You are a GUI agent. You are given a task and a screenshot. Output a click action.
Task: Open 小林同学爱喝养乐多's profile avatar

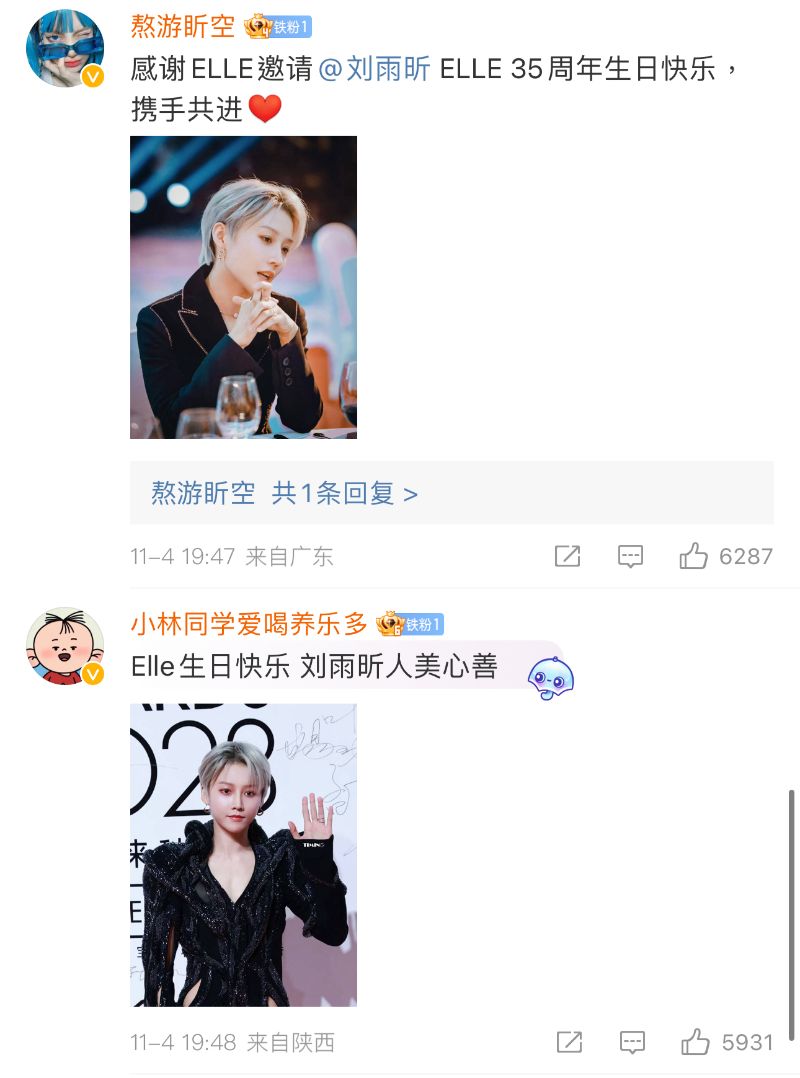click(64, 646)
